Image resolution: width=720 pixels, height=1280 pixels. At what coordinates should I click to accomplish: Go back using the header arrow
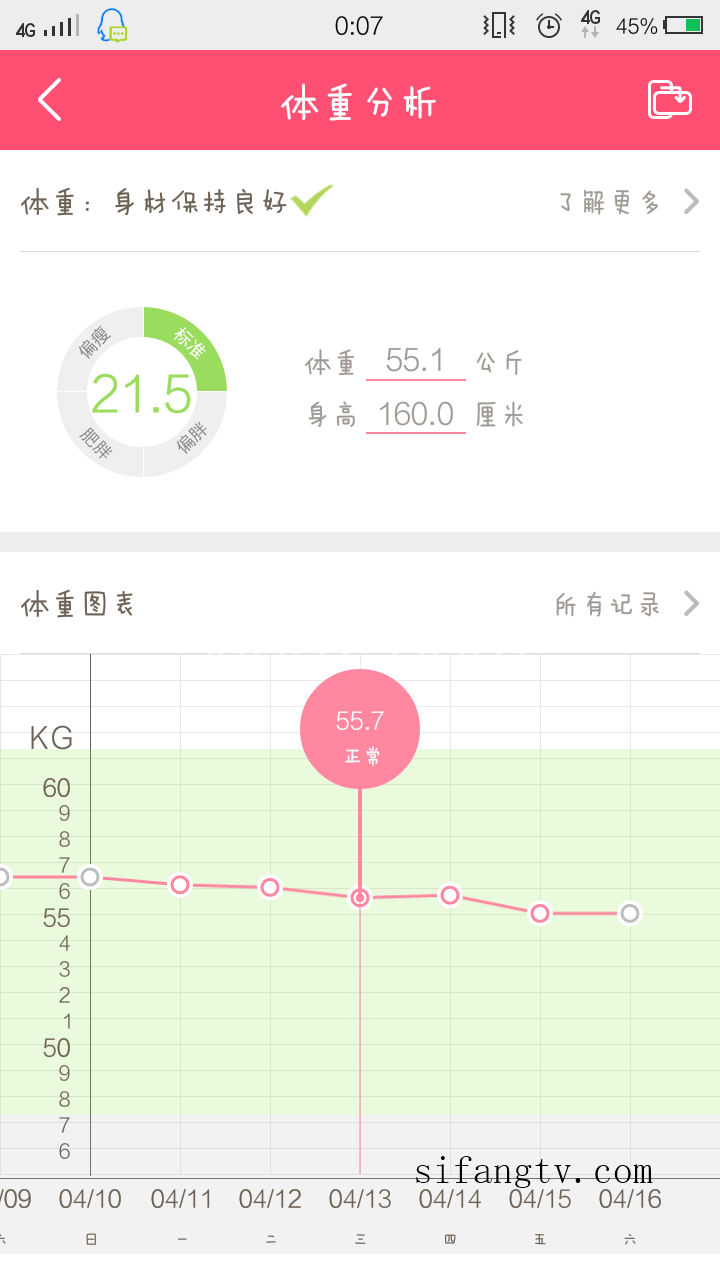(x=50, y=100)
